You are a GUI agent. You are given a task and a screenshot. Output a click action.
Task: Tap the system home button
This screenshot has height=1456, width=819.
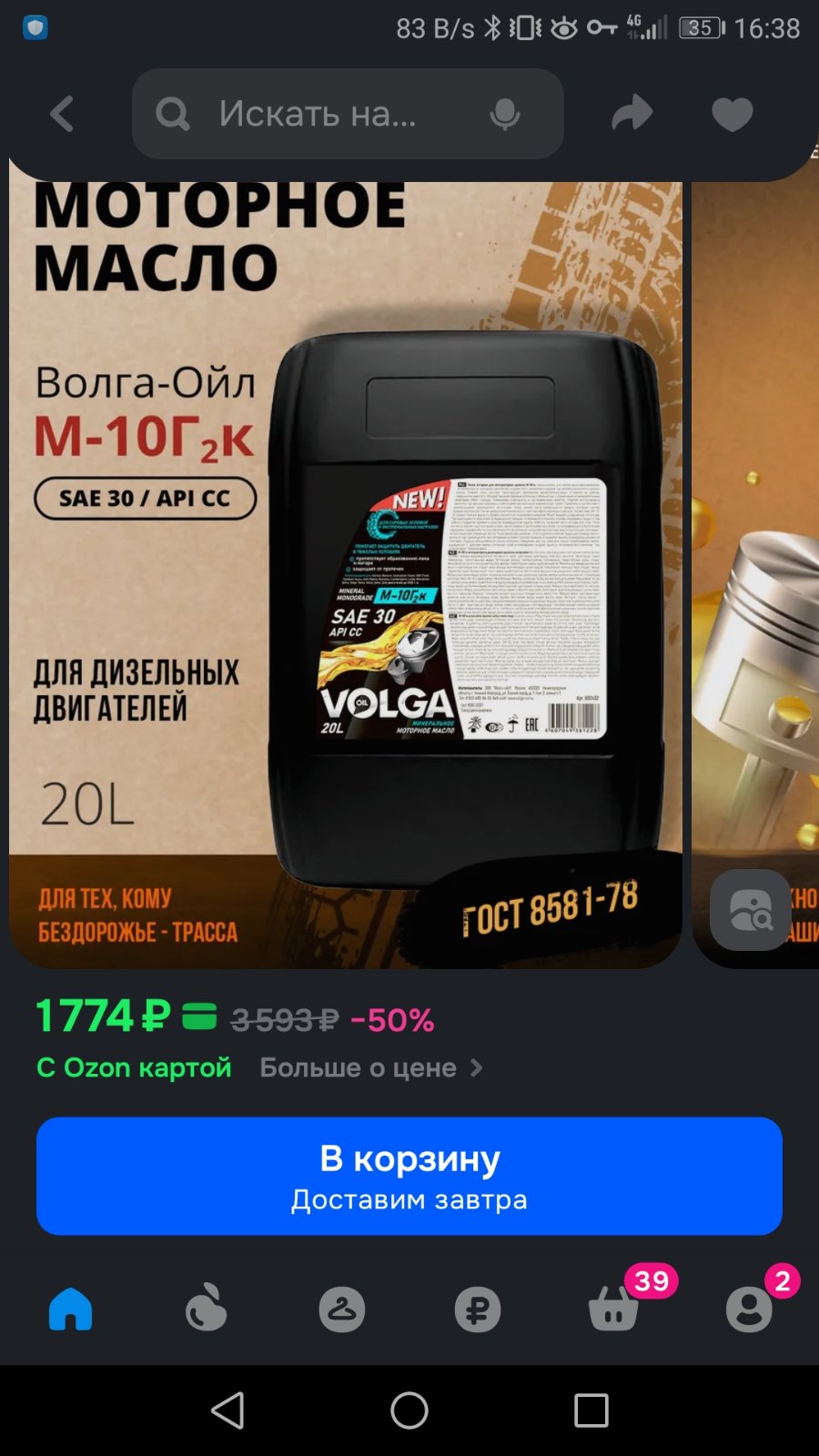tap(409, 1410)
